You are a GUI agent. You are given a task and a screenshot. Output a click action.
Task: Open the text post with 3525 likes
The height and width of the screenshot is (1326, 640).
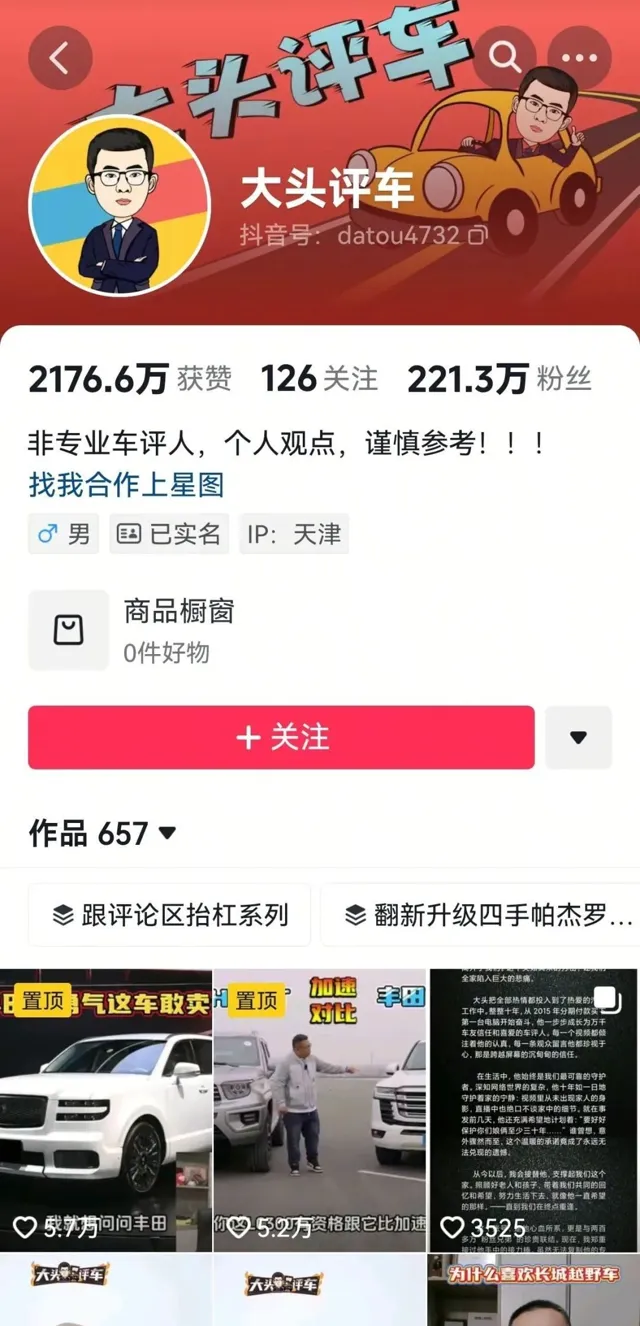tap(533, 1110)
